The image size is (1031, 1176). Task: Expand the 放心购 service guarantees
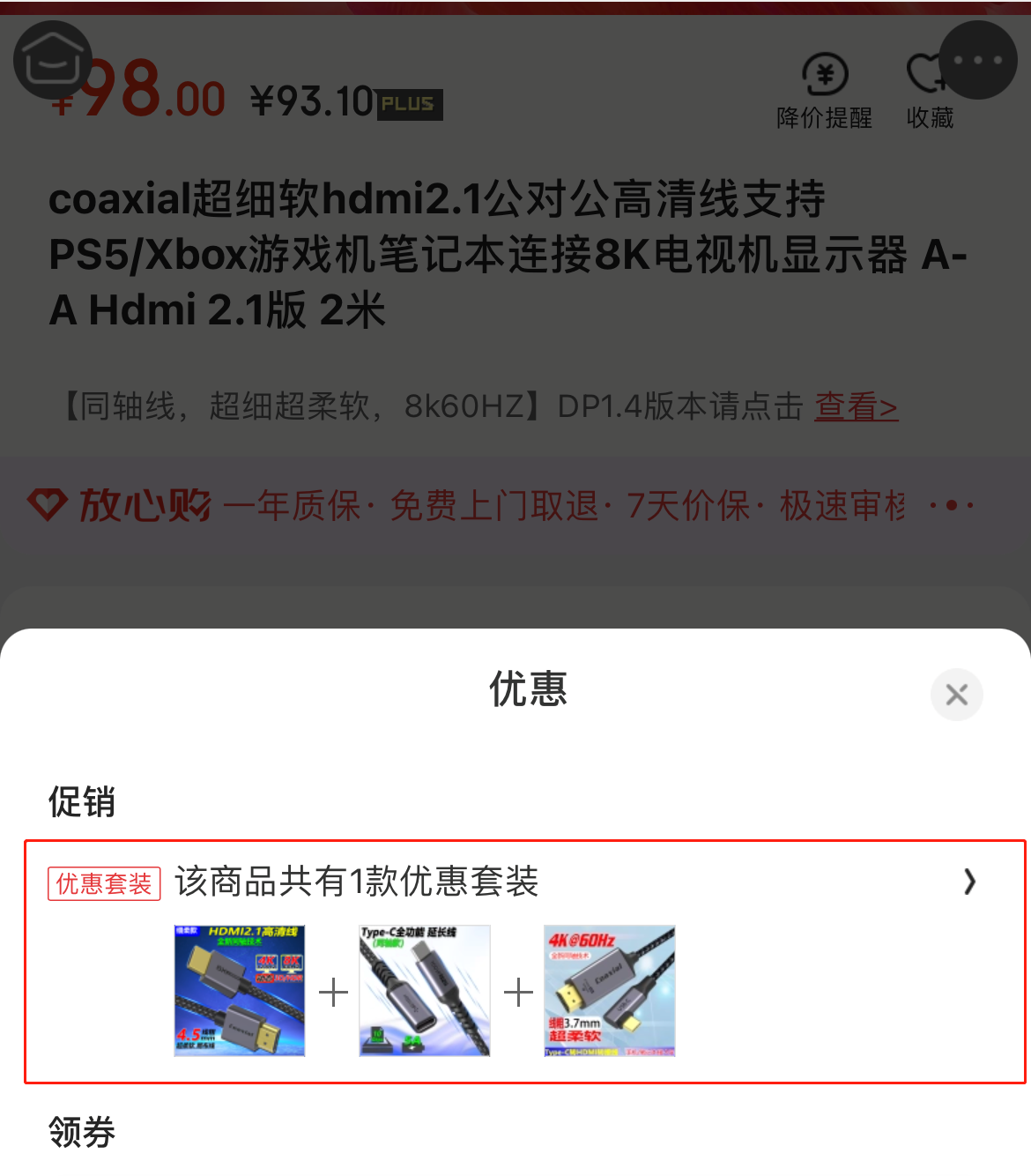tap(952, 506)
